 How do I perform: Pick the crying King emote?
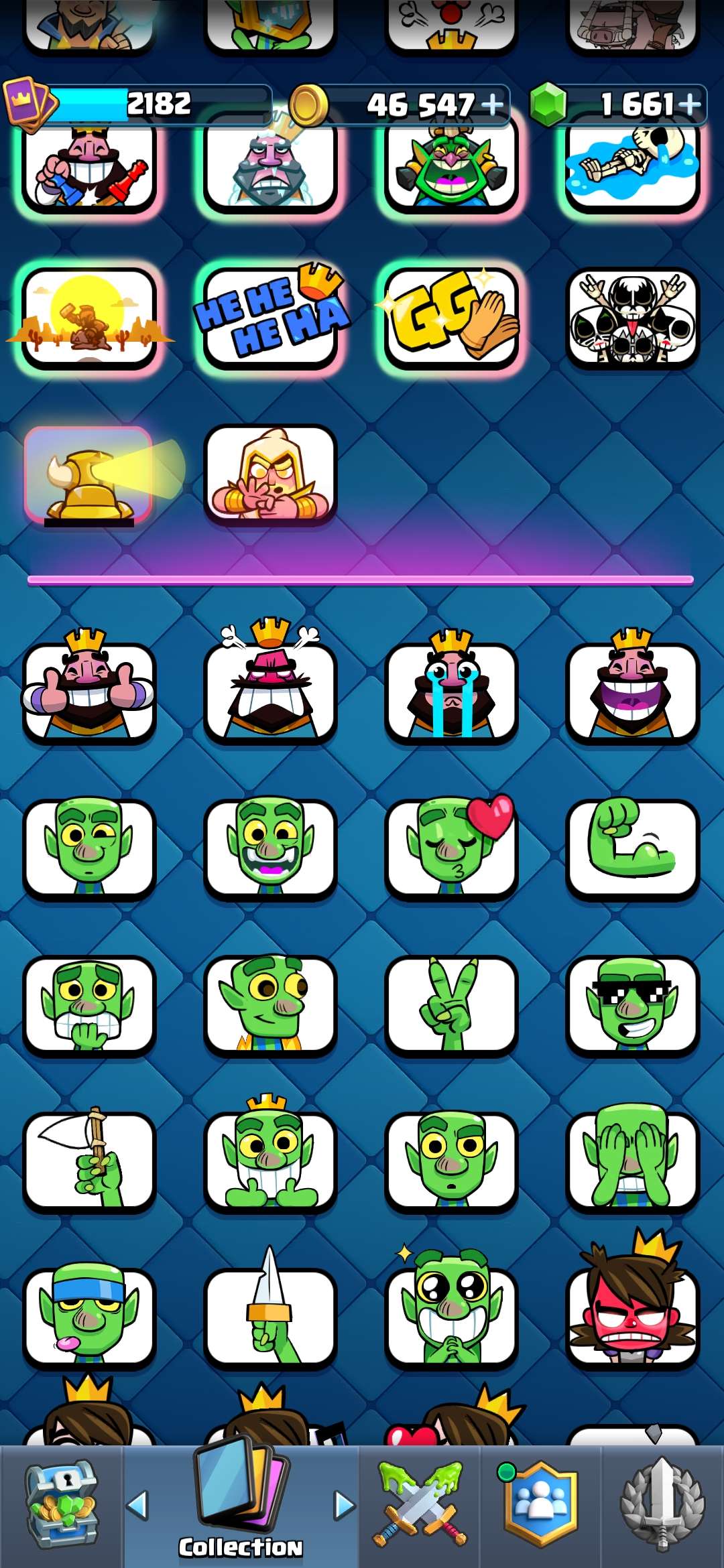[451, 685]
